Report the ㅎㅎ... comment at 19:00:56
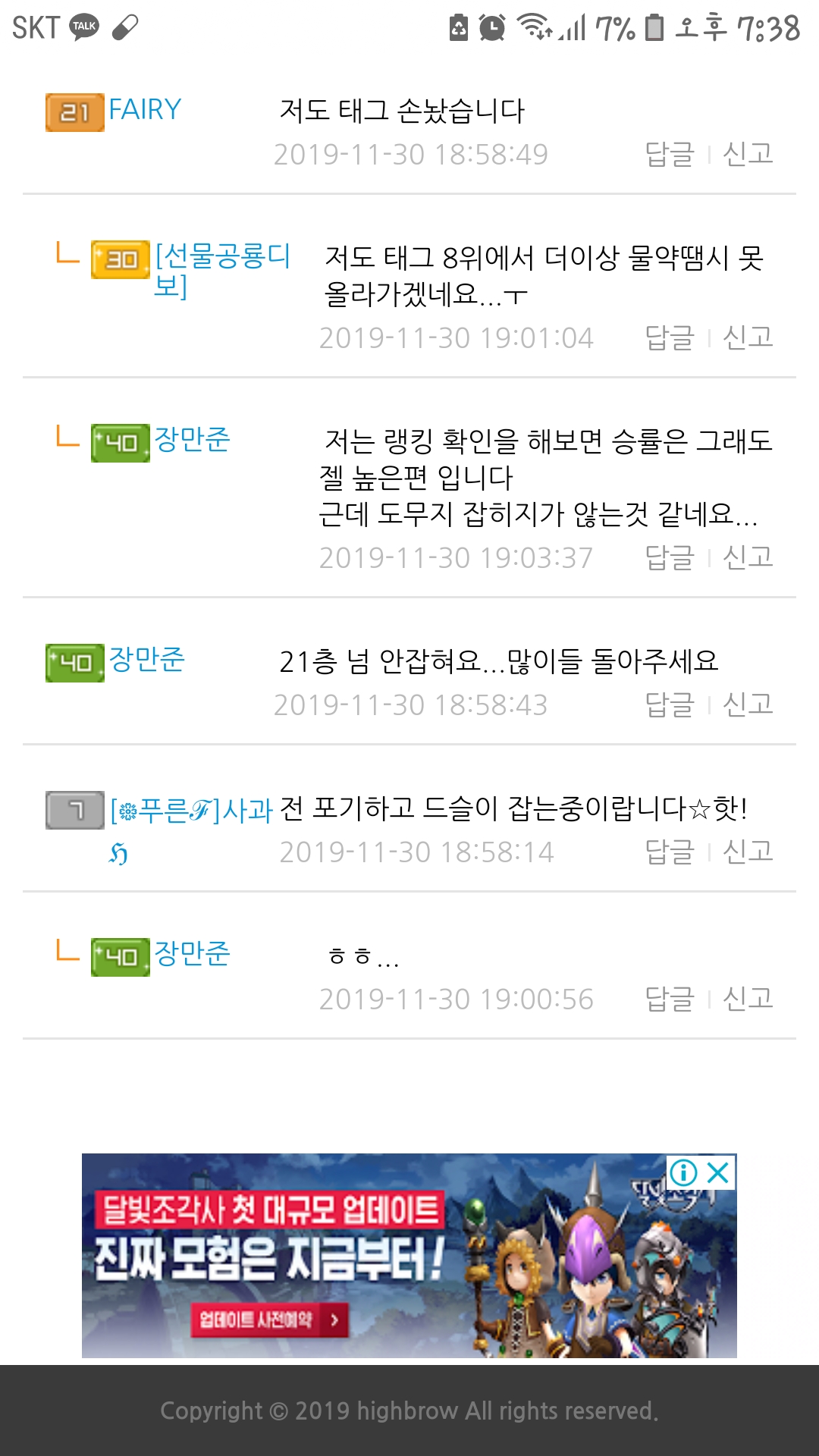 (748, 999)
